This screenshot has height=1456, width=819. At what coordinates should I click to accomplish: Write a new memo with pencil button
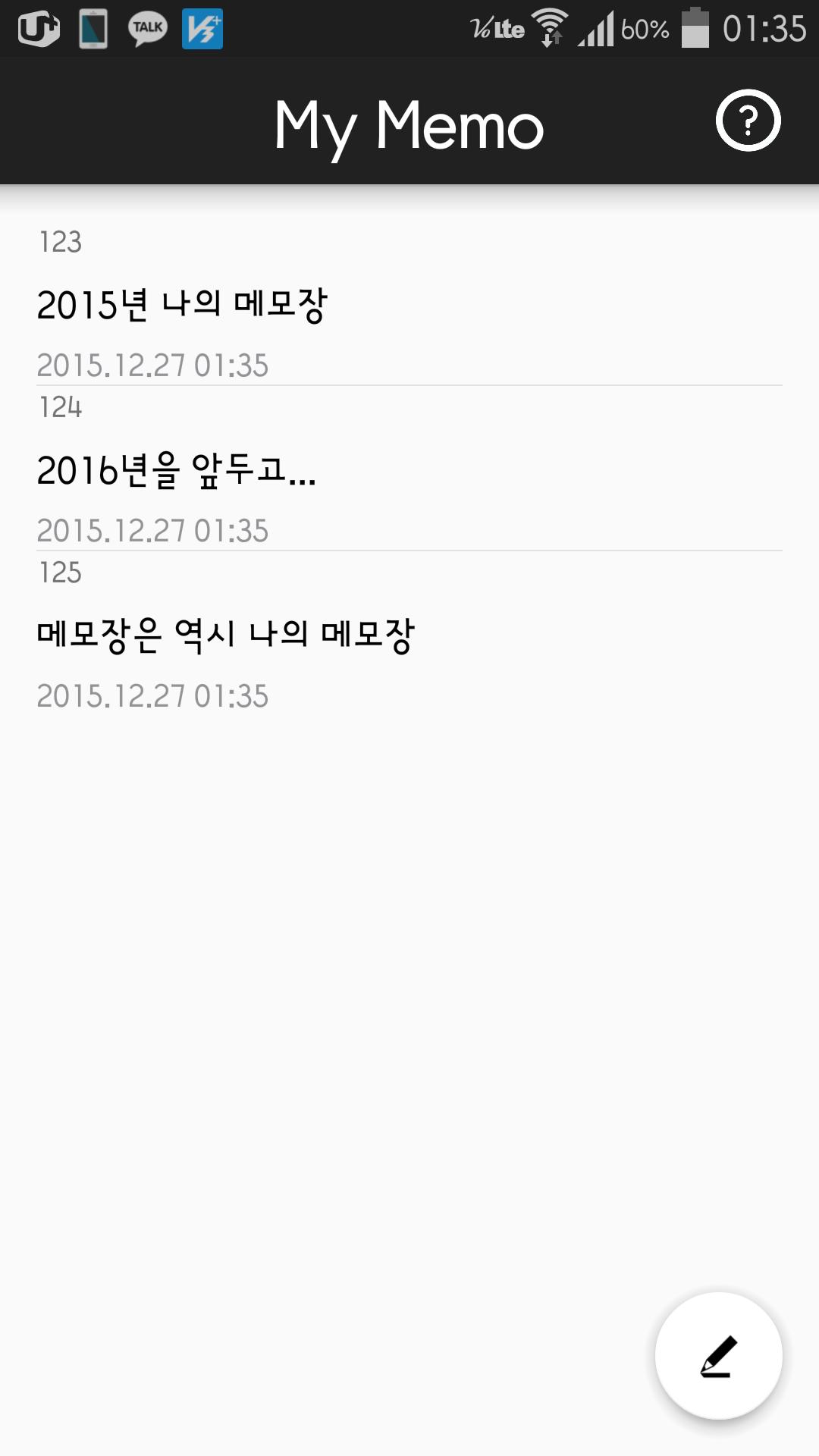(x=718, y=1355)
